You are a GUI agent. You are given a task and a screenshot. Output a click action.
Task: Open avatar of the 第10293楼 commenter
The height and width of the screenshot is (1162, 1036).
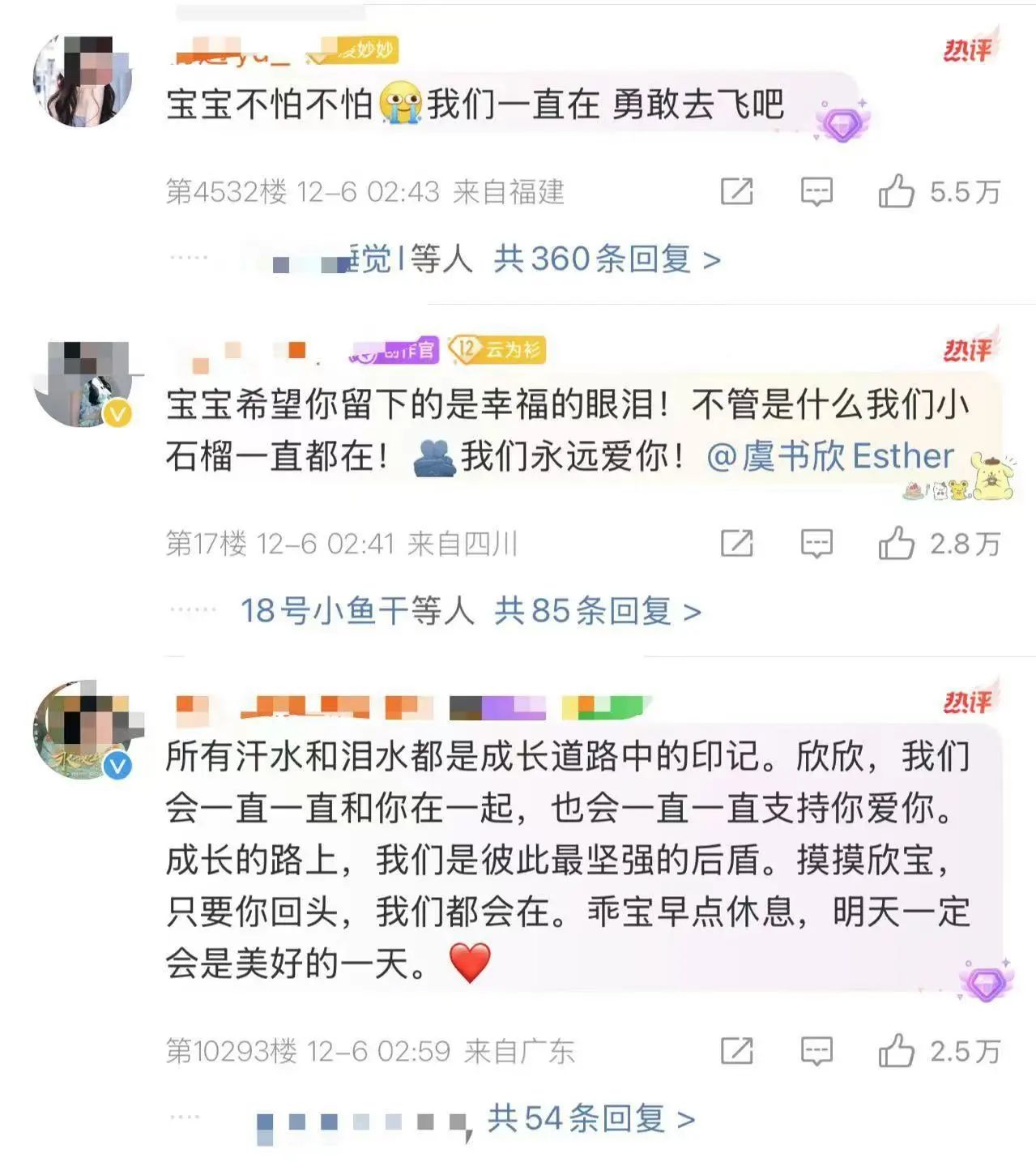coord(83,729)
